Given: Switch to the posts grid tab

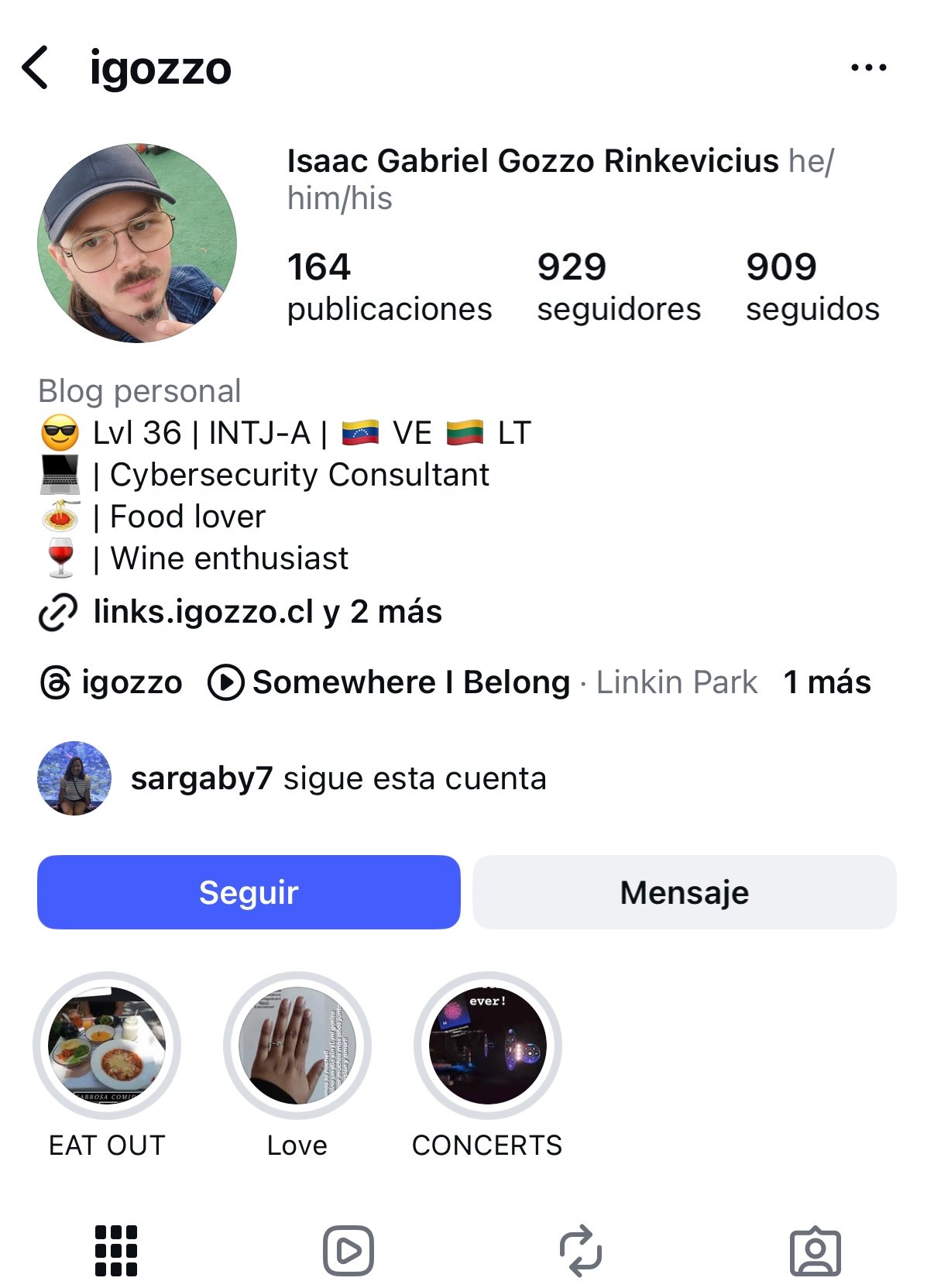Looking at the screenshot, I should 116,1250.
